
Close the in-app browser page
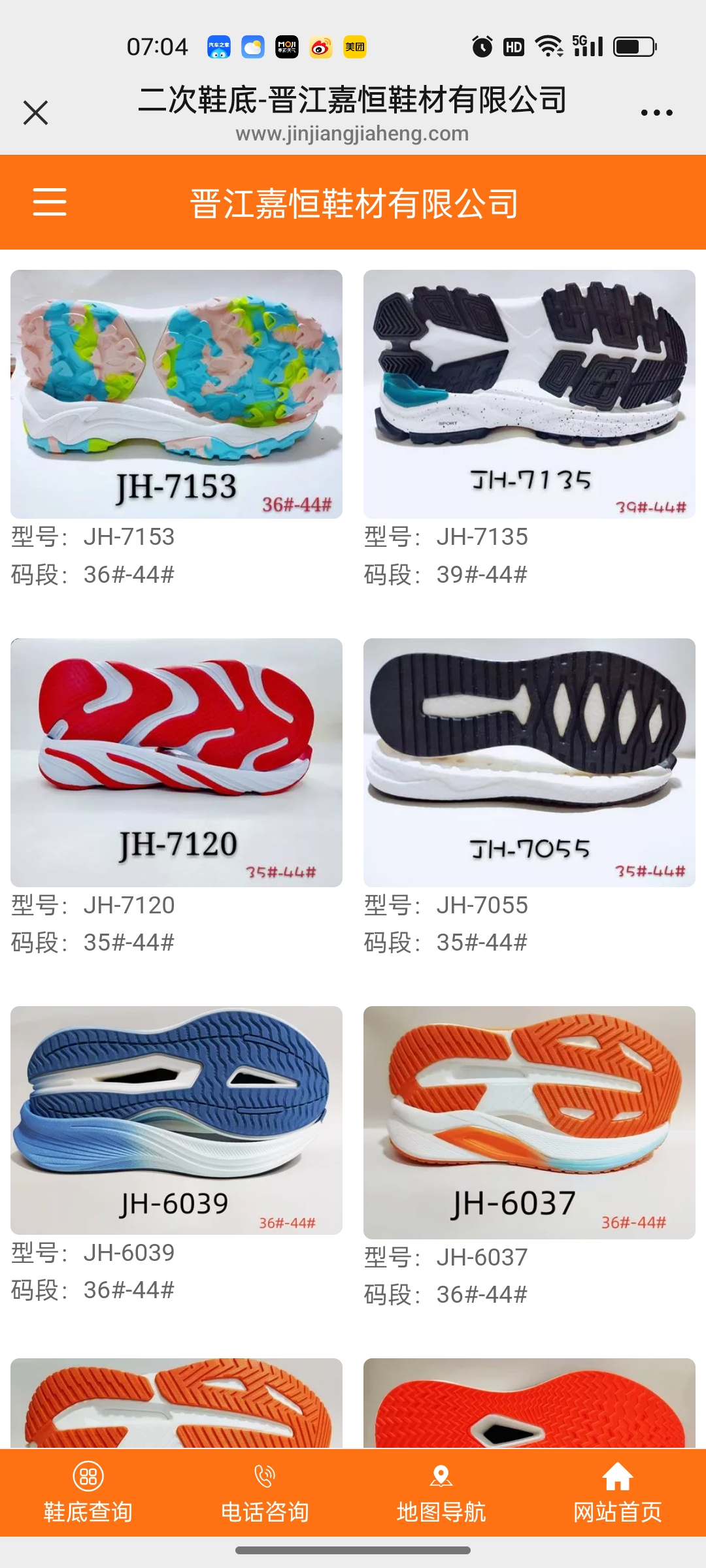[x=35, y=112]
